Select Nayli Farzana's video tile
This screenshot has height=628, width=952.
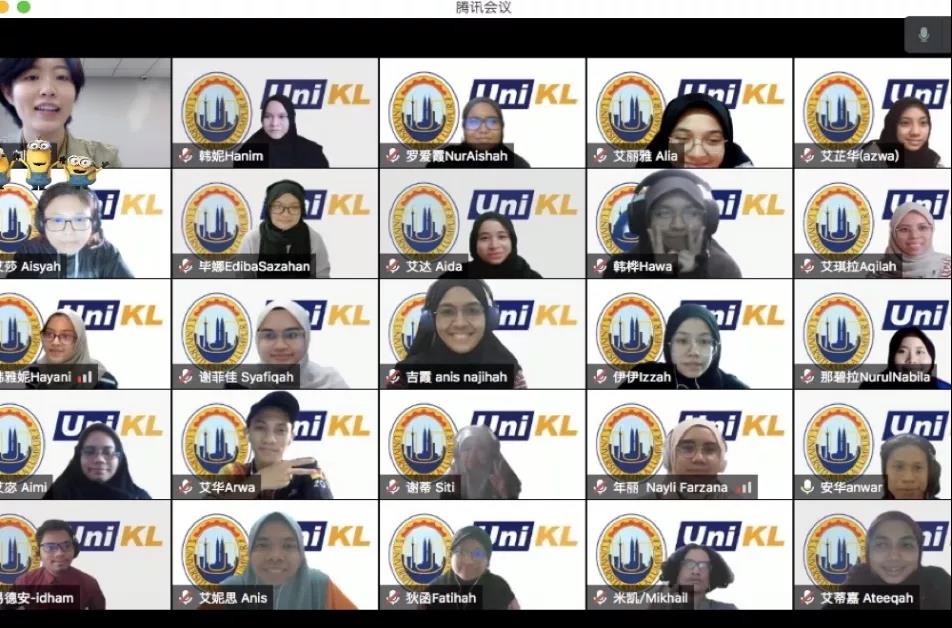pyautogui.click(x=690, y=444)
